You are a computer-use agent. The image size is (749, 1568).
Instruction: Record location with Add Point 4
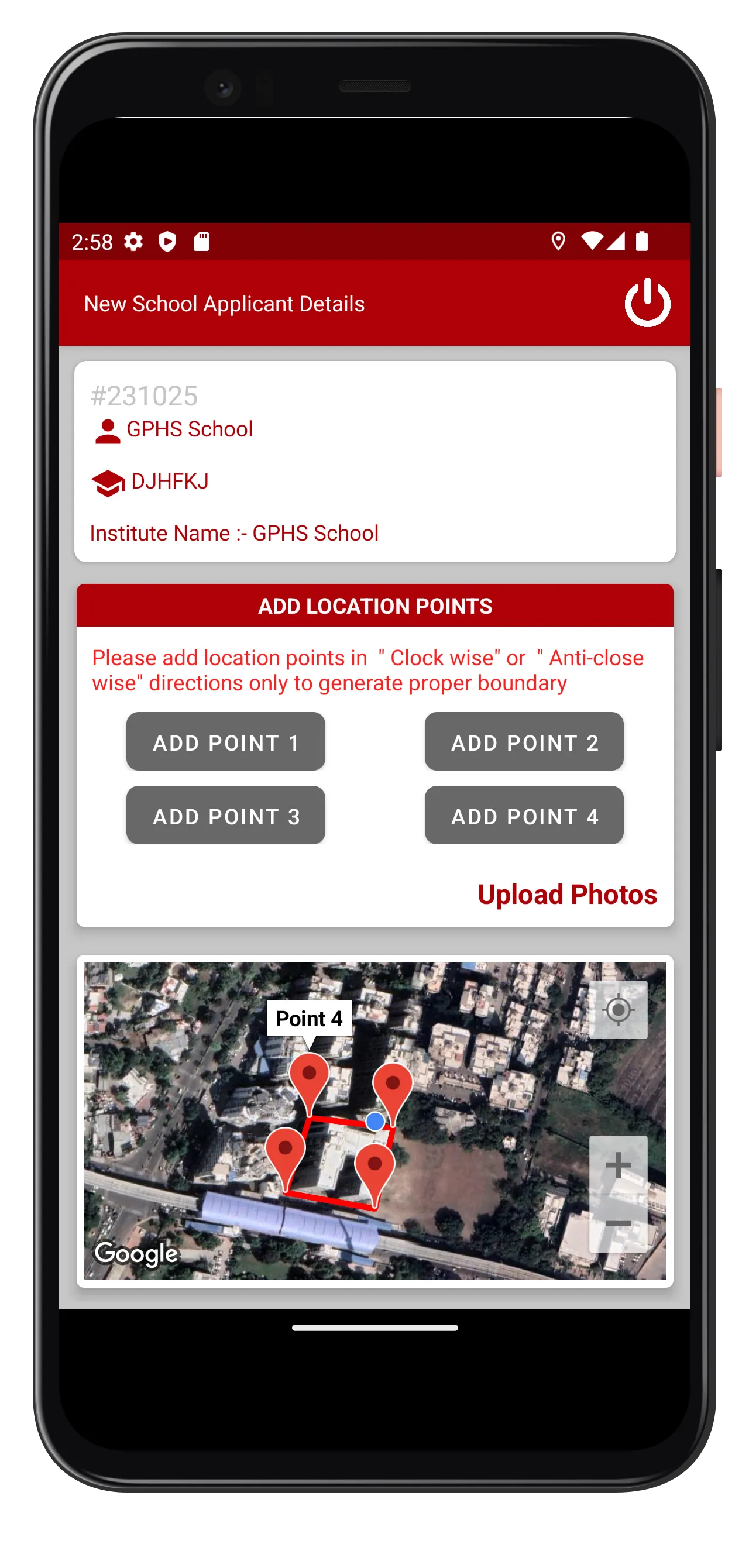click(524, 816)
